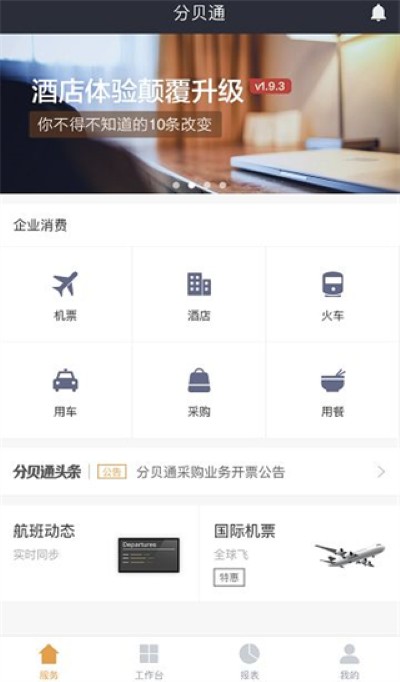The image size is (400, 682).
Task: Open 机票 flight booking
Action: coord(66,294)
